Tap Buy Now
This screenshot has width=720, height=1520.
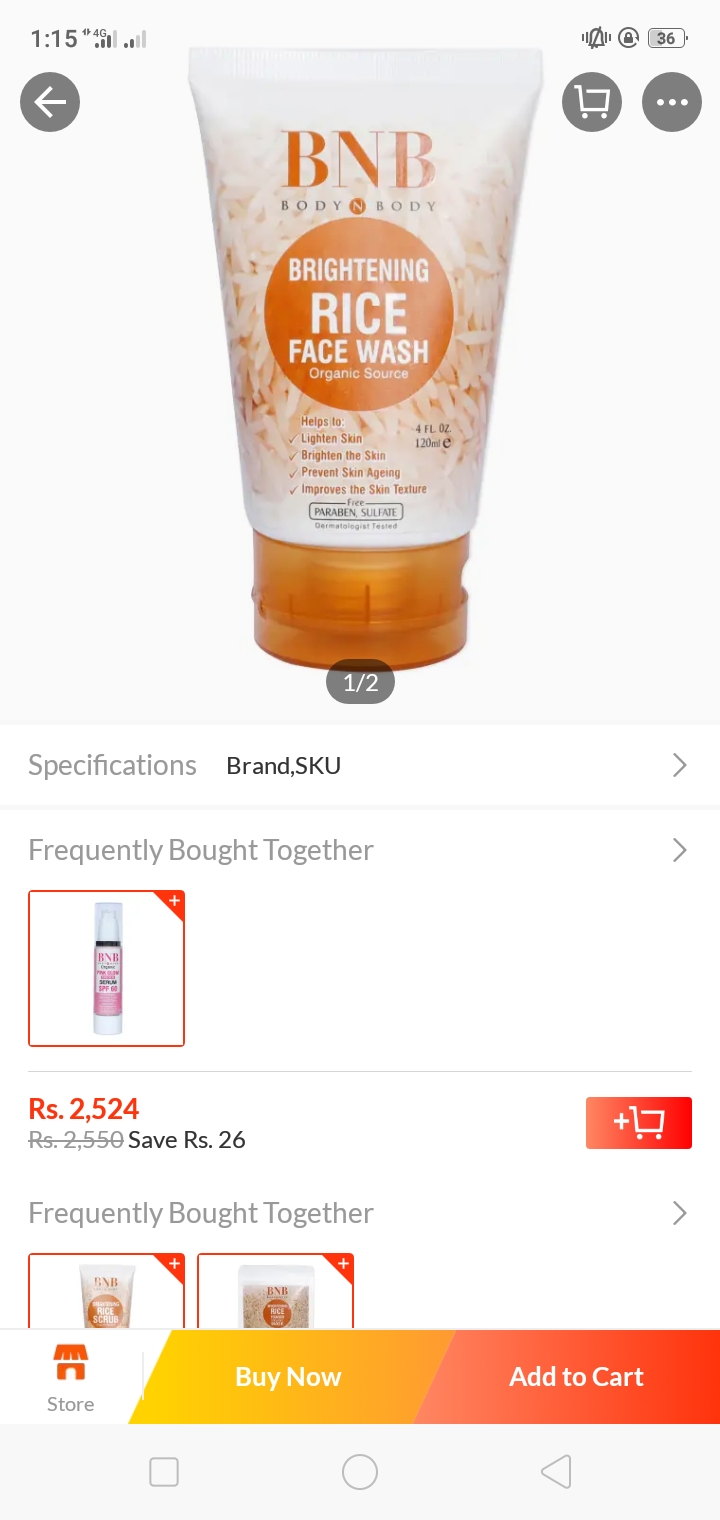[x=288, y=1377]
